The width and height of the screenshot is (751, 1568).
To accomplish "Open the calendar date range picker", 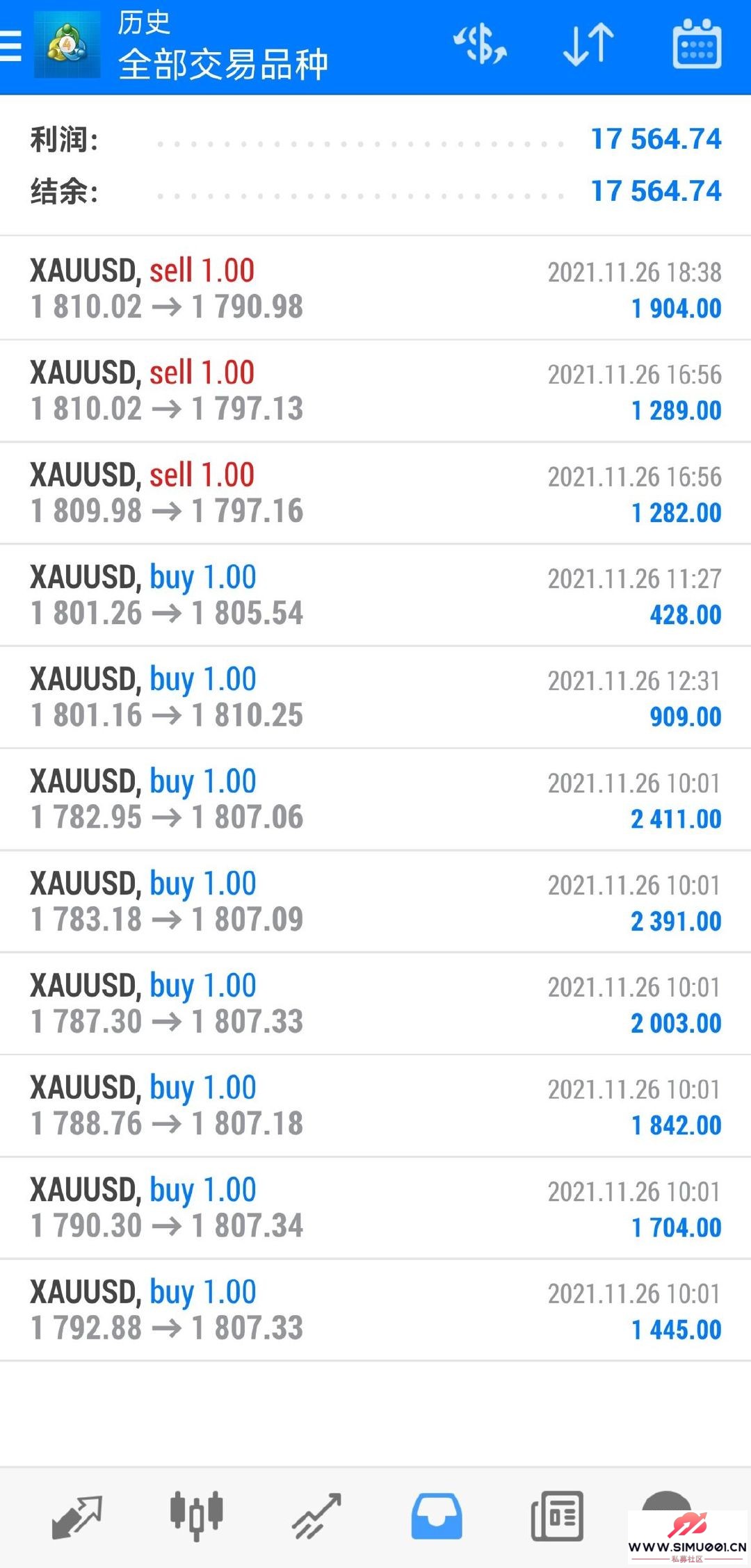I will pyautogui.click(x=697, y=45).
